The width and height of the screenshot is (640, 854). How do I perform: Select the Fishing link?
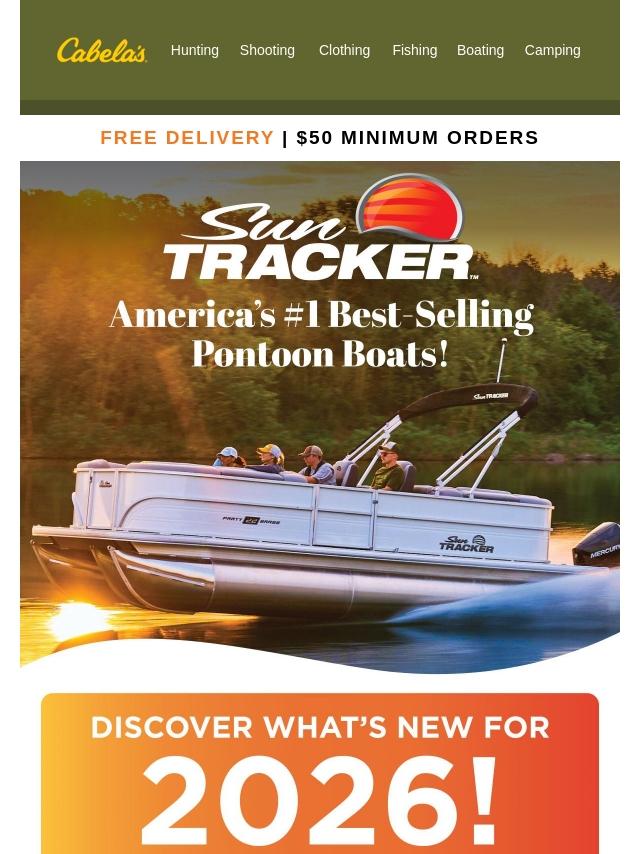tap(414, 50)
